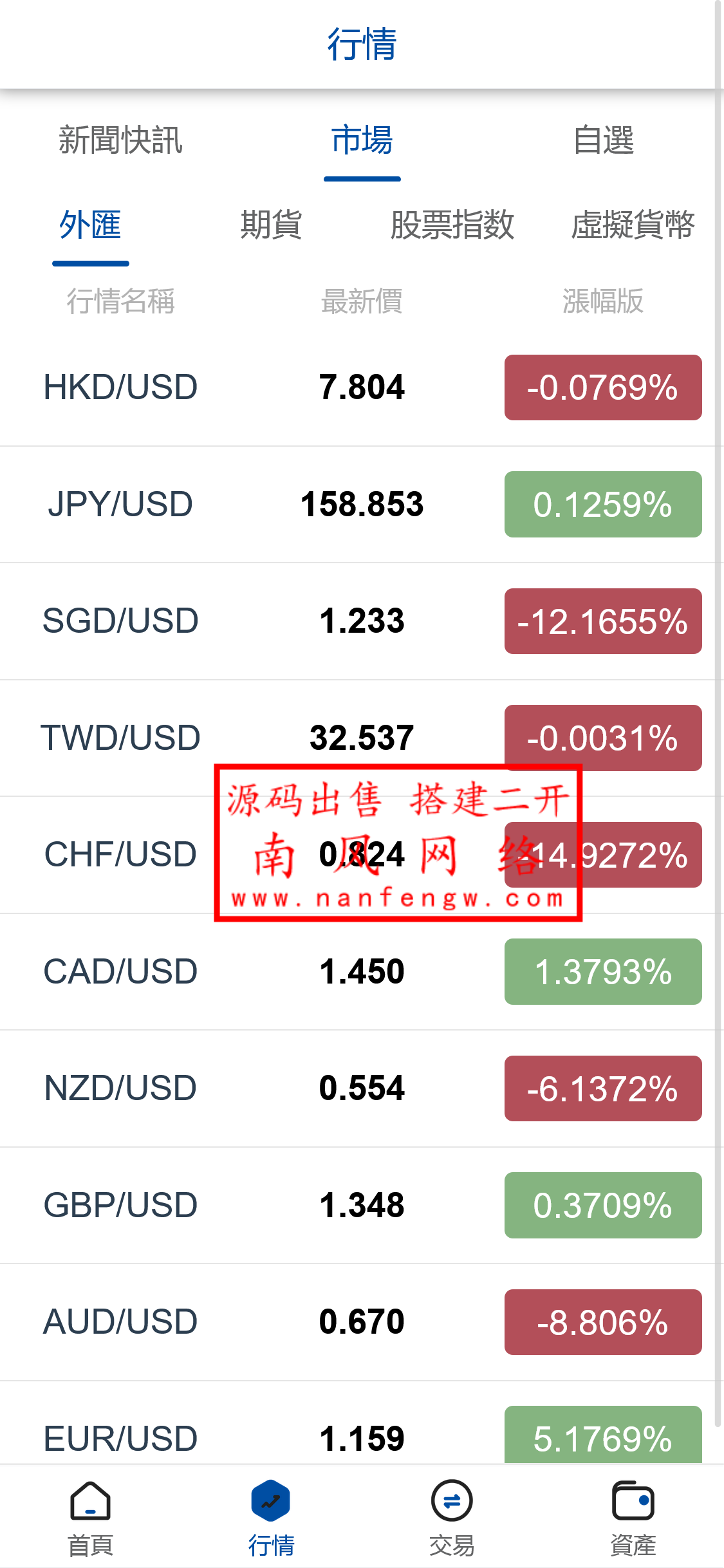Open the 期貨 futures tab

(x=271, y=227)
